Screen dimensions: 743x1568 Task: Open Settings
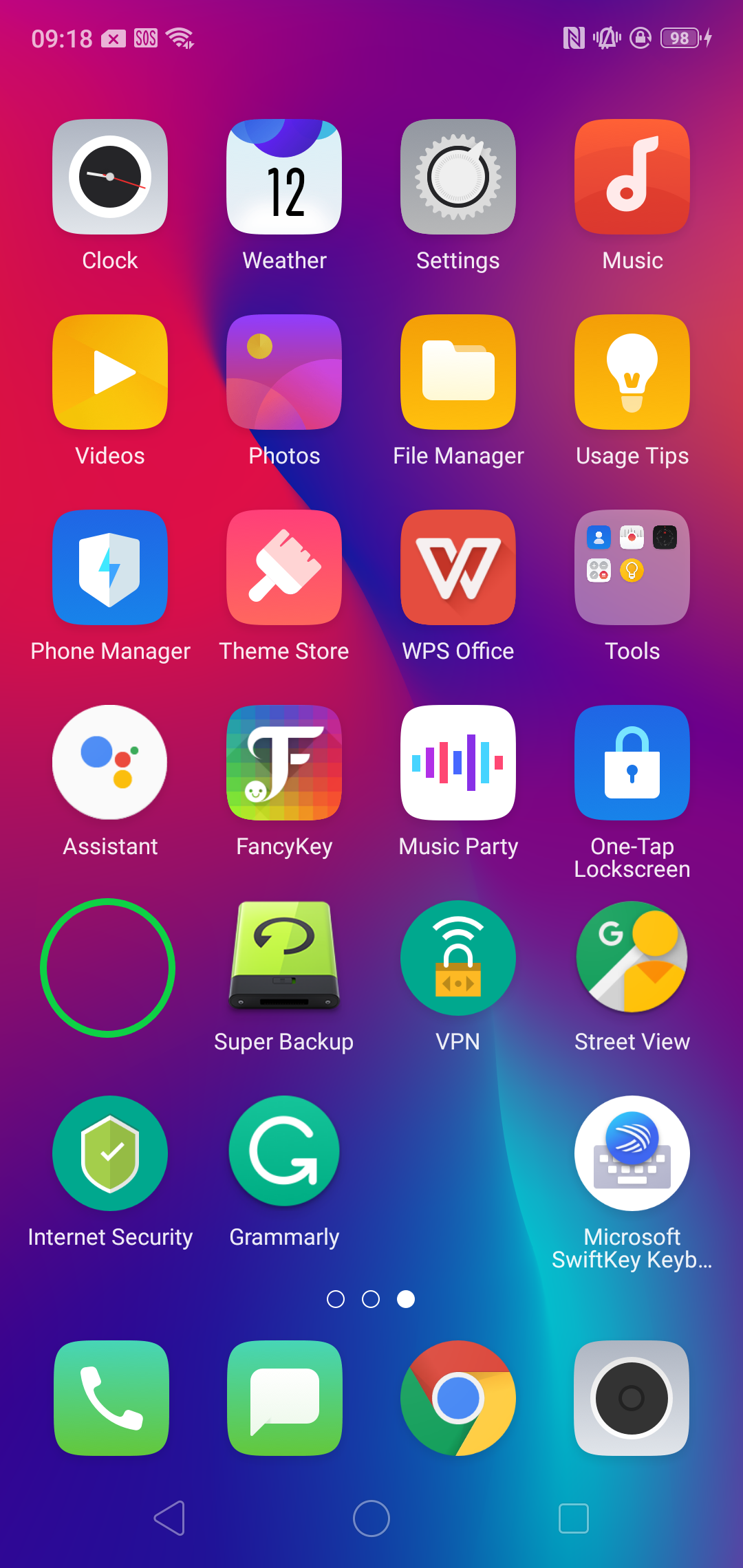pyautogui.click(x=458, y=177)
